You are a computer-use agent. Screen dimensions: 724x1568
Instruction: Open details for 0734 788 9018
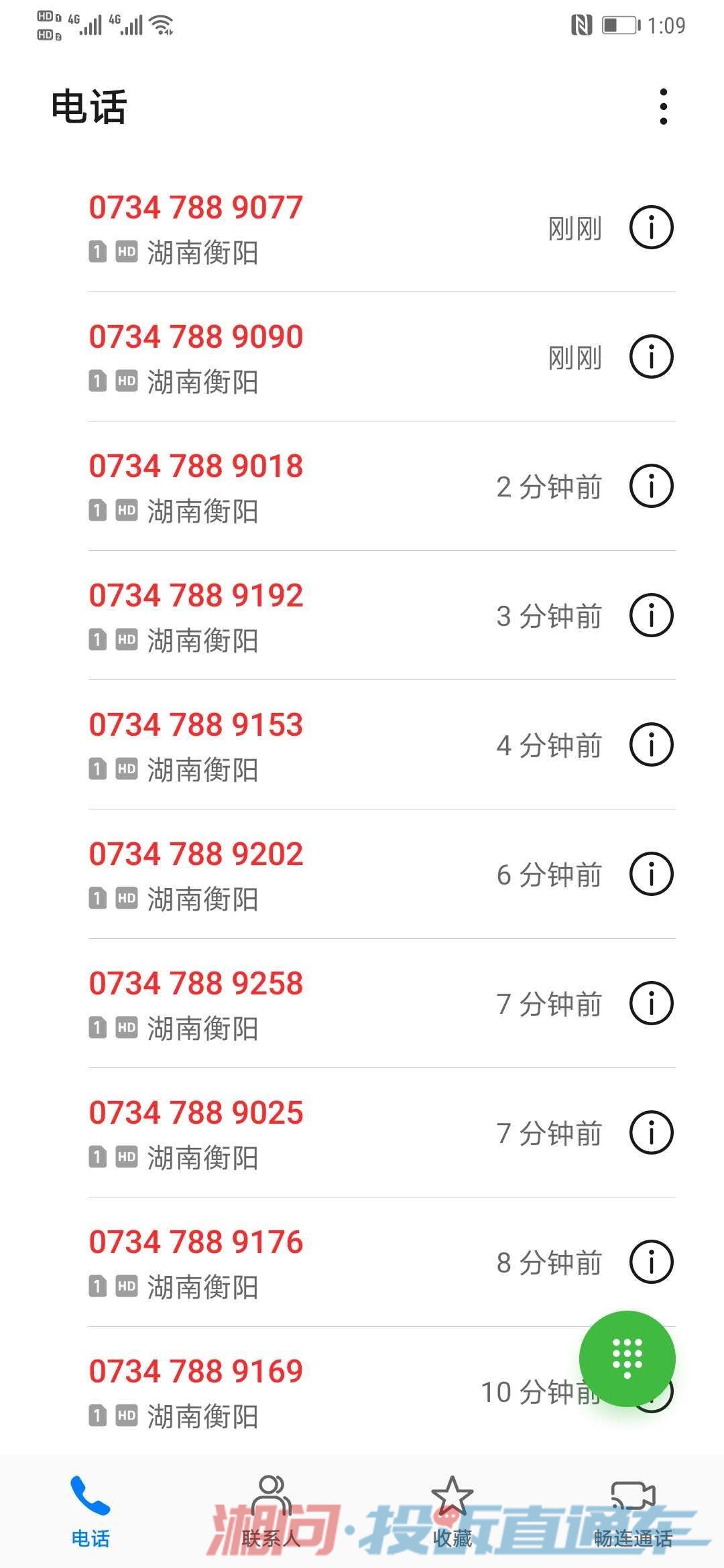(x=651, y=486)
